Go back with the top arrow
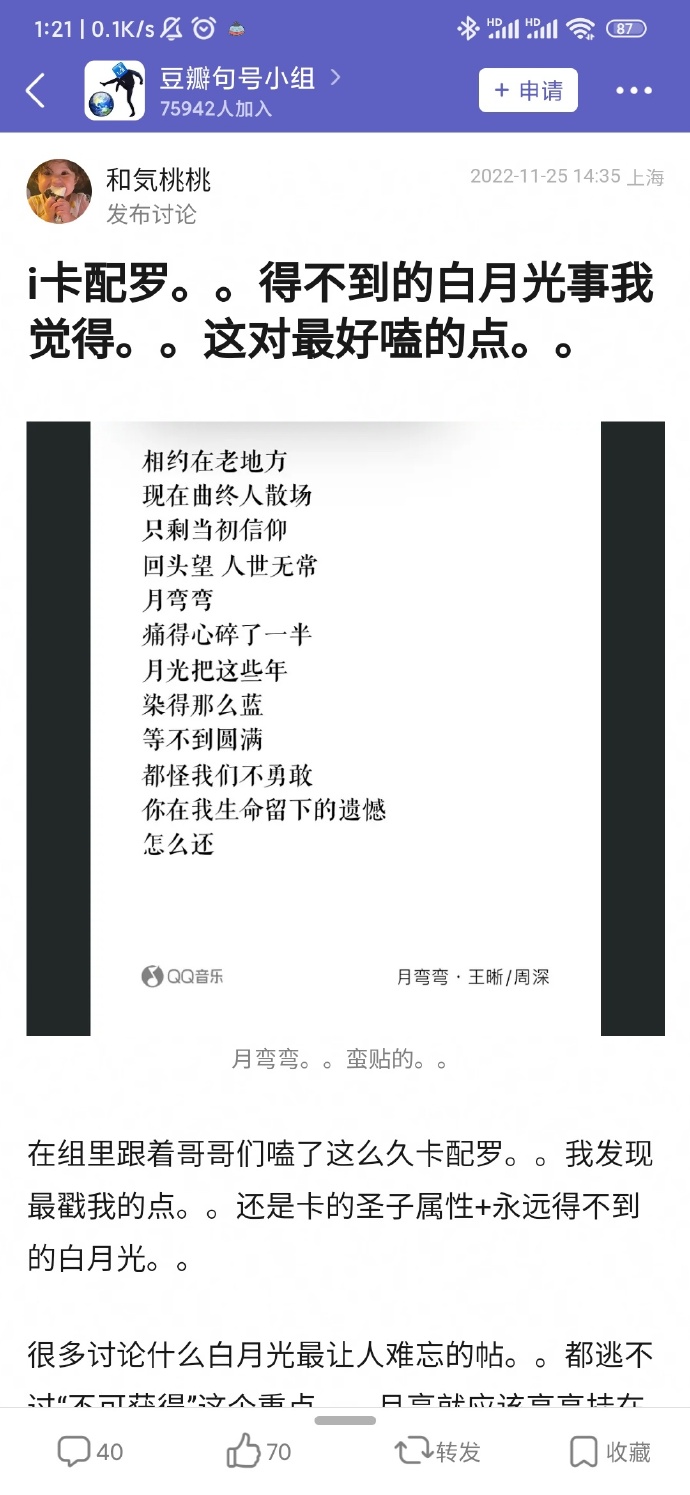Viewport: 690px width, 1495px height. [36, 91]
